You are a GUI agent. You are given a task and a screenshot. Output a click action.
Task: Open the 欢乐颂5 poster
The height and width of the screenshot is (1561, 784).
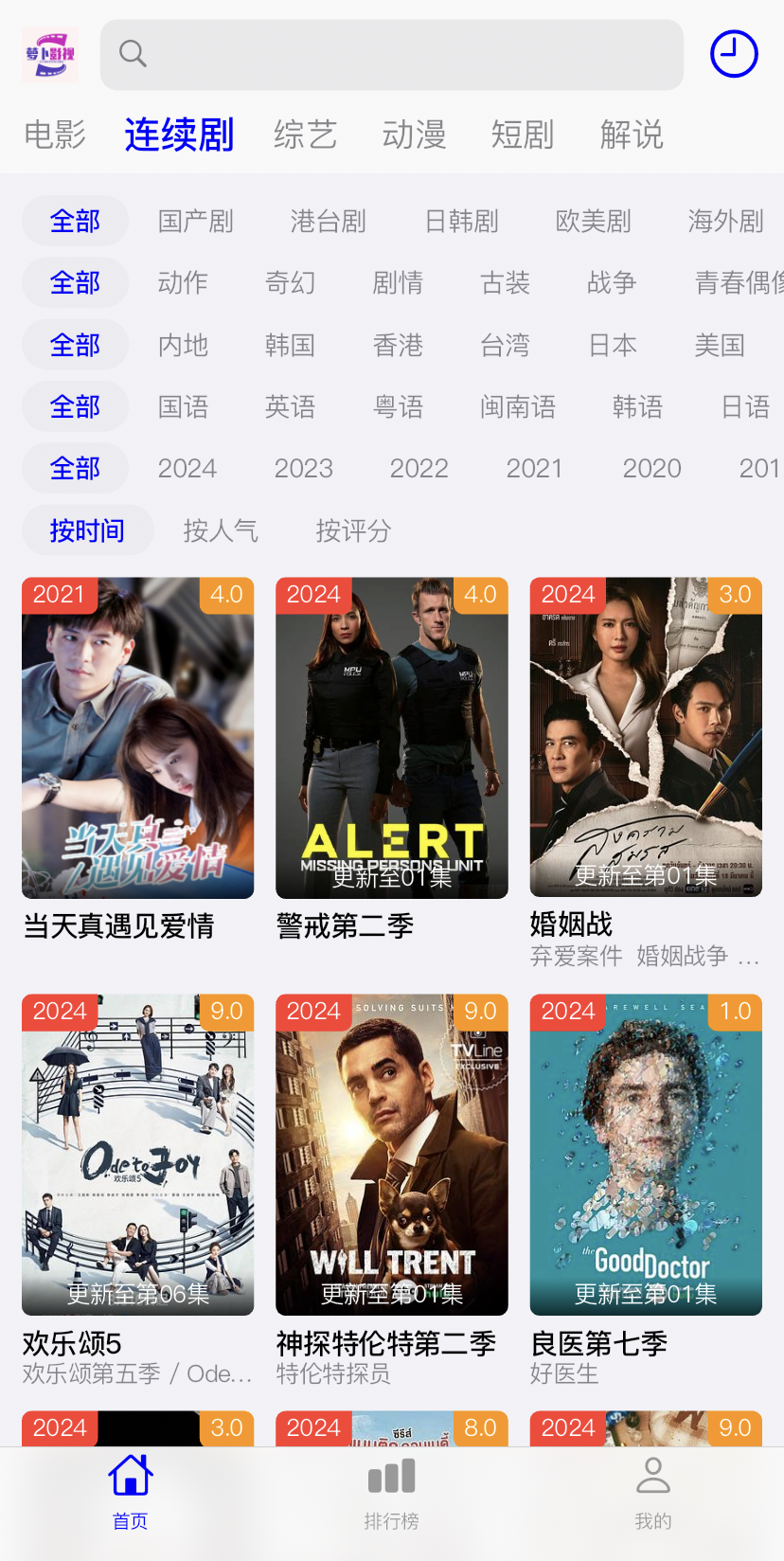coord(137,1155)
